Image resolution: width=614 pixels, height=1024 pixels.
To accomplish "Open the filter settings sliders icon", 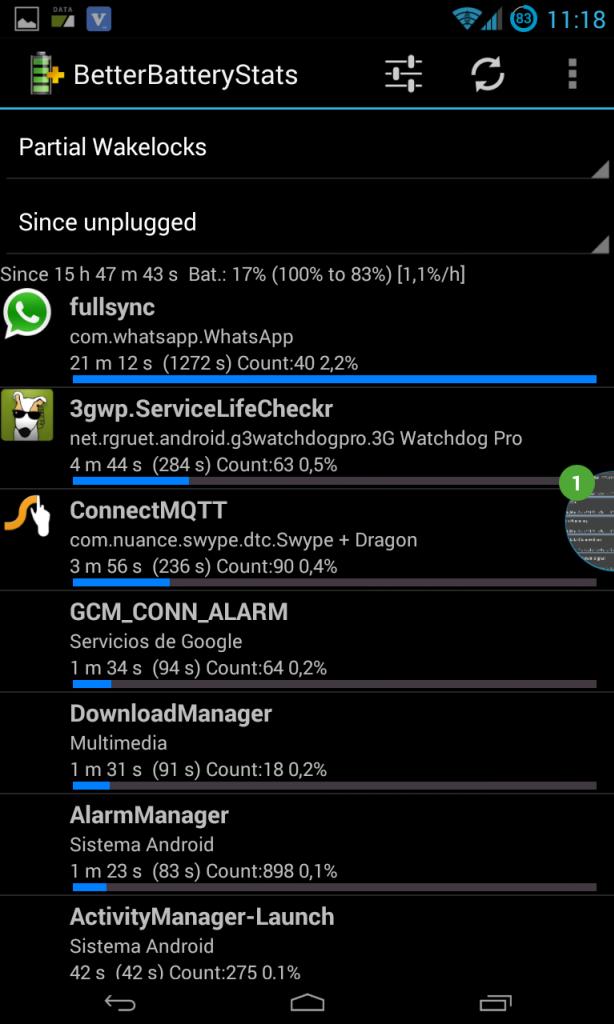I will 403,74.
